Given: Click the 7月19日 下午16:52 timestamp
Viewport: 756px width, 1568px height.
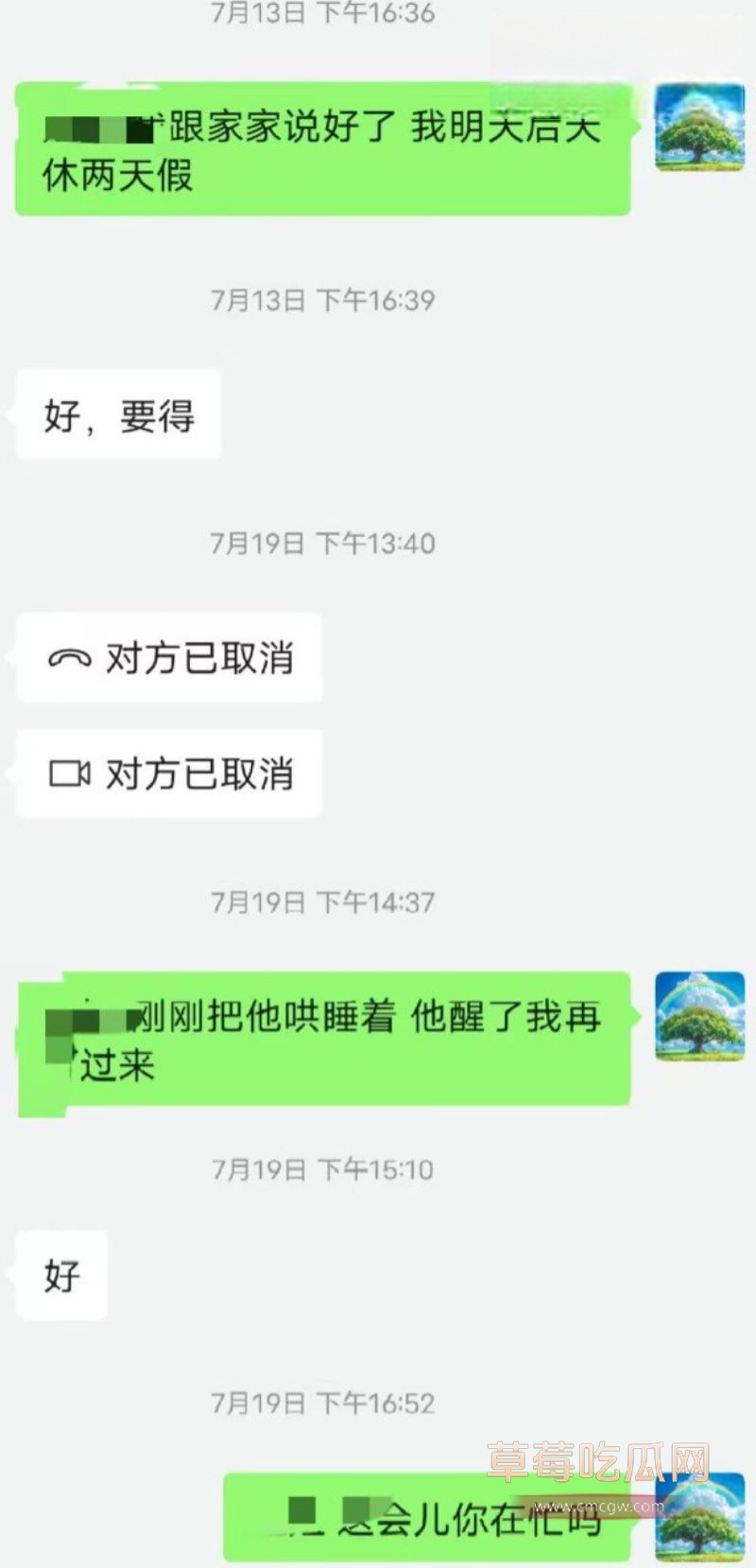Looking at the screenshot, I should tap(321, 1404).
